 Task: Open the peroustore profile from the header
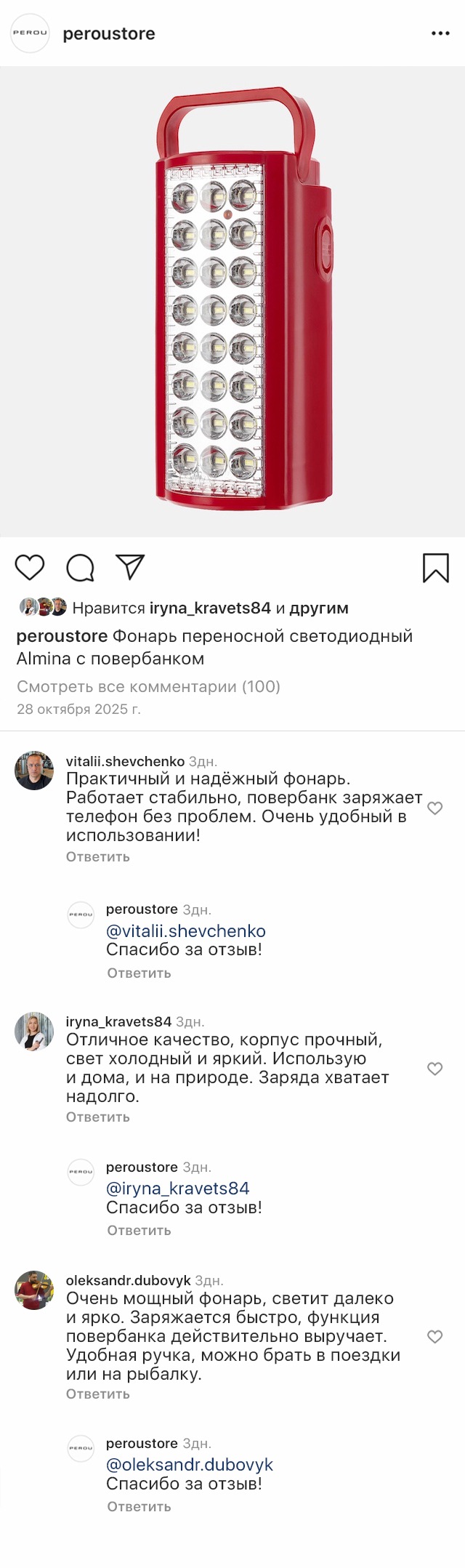tap(108, 33)
